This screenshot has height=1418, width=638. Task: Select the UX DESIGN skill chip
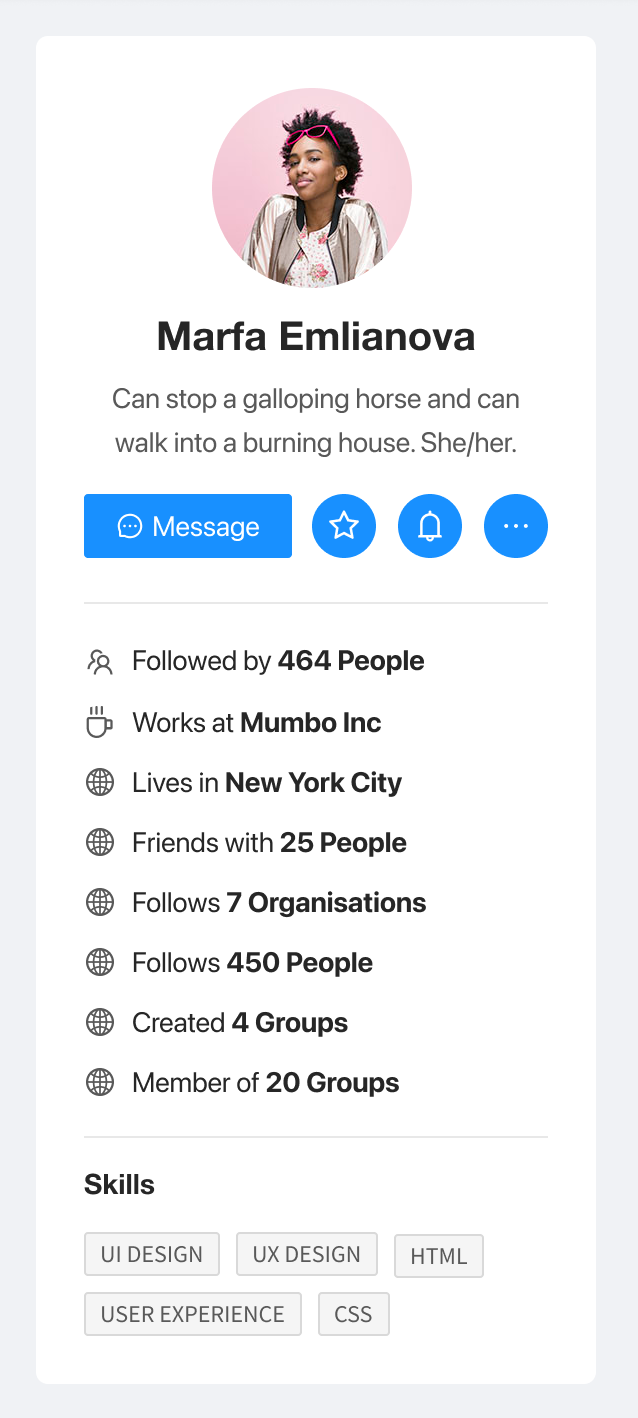click(x=307, y=1254)
